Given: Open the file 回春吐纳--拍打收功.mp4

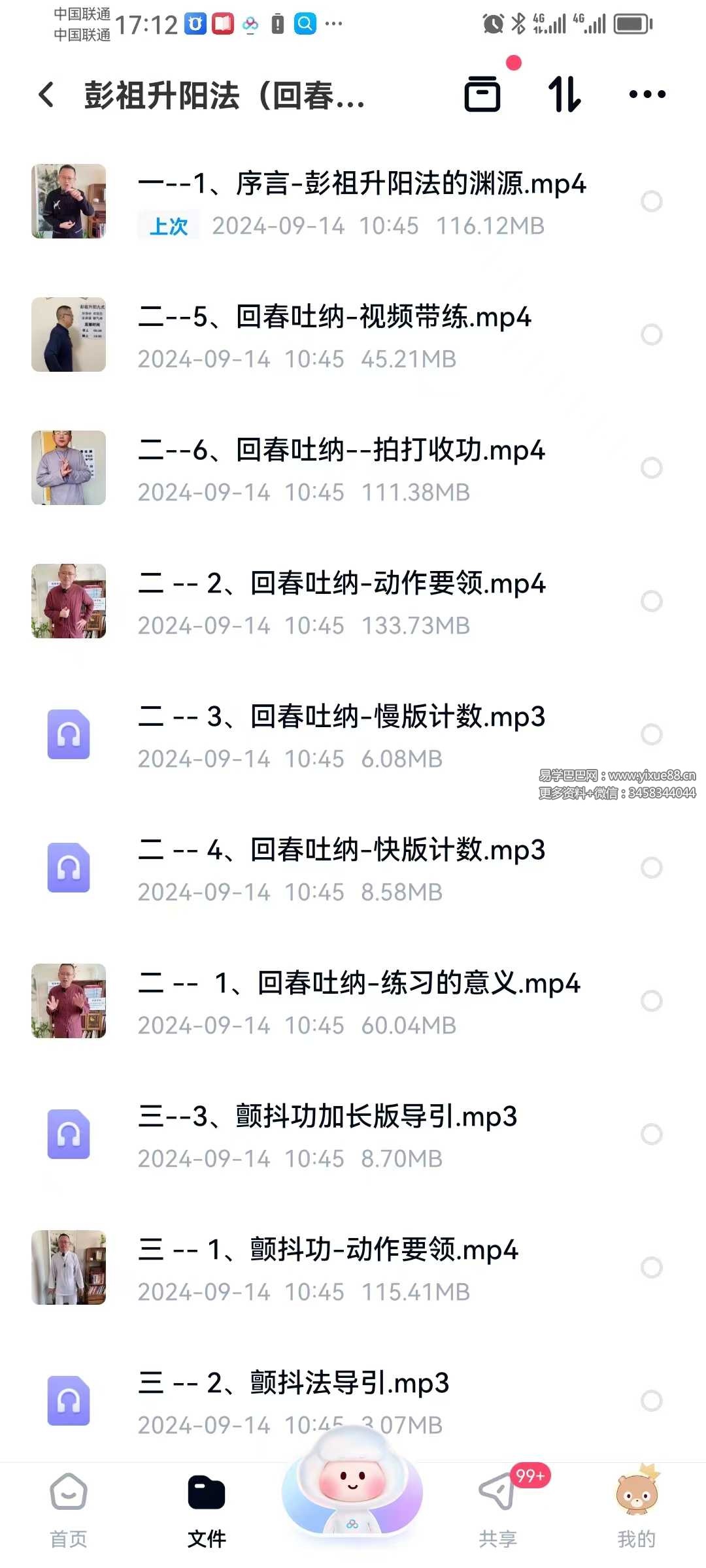Looking at the screenshot, I should click(343, 449).
